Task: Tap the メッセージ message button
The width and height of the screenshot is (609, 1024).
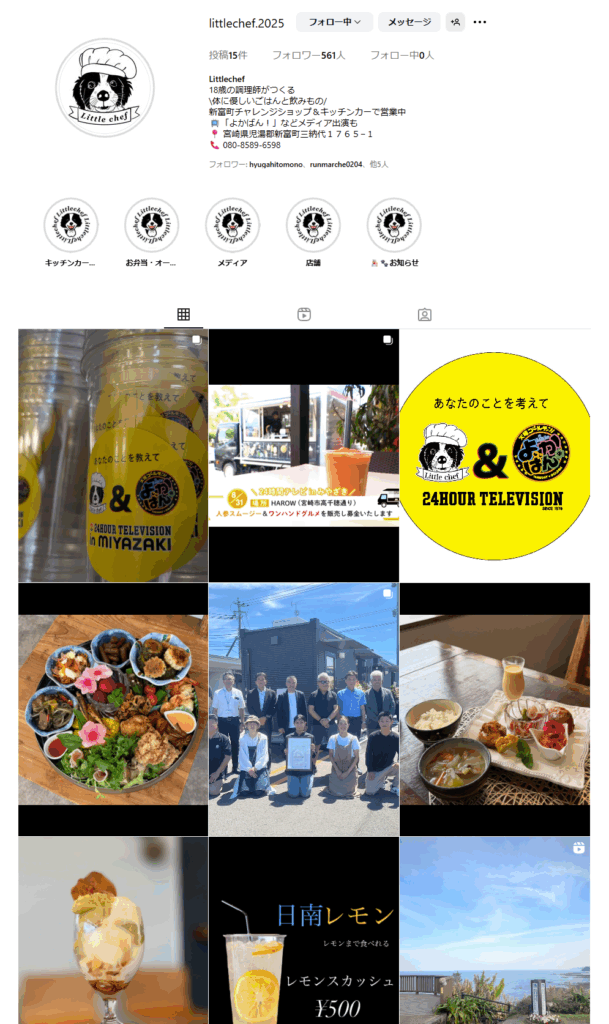Action: coord(409,22)
